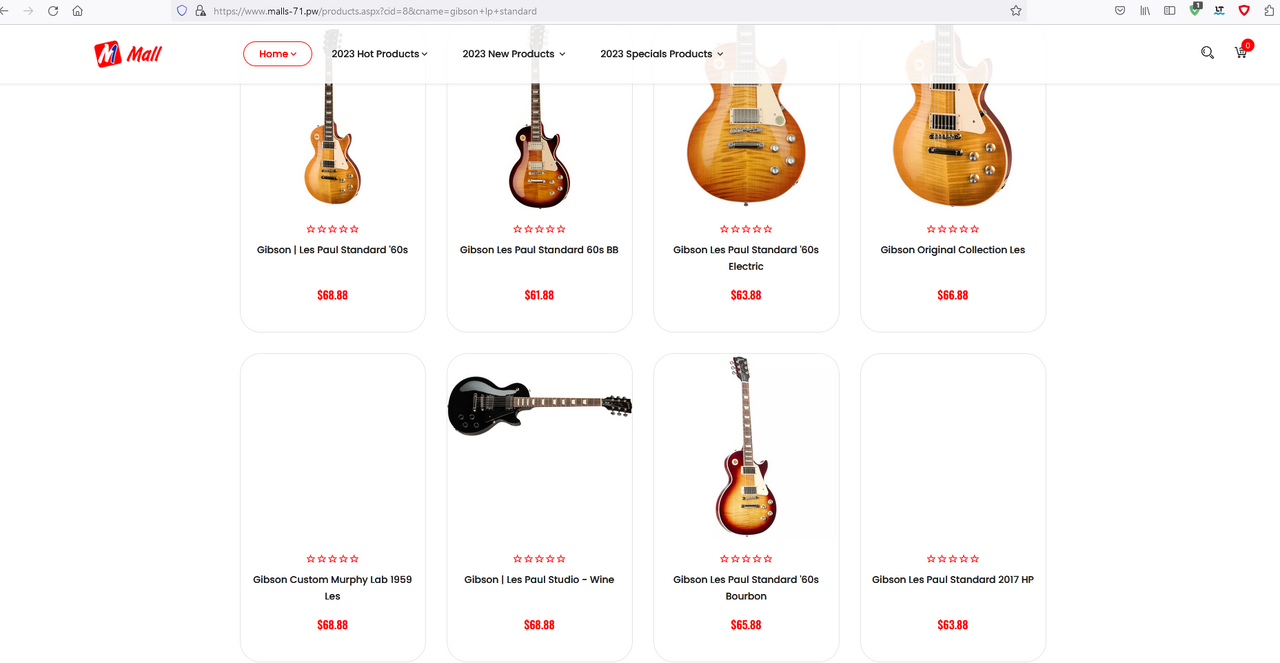This screenshot has height=663, width=1280.
Task: Open the shopping cart
Action: pos(1241,53)
